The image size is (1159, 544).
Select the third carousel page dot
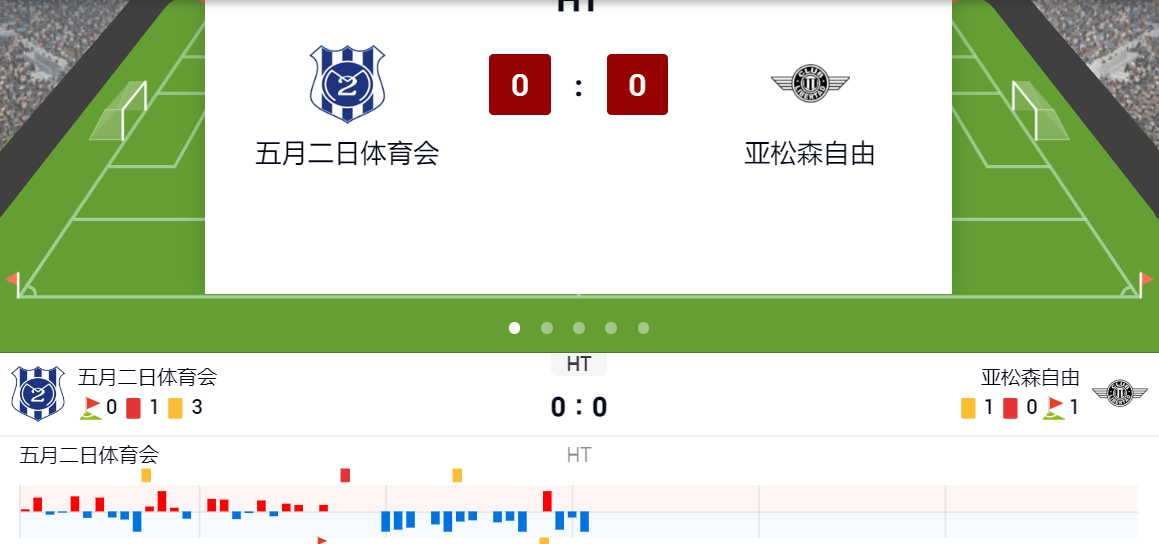[x=579, y=328]
